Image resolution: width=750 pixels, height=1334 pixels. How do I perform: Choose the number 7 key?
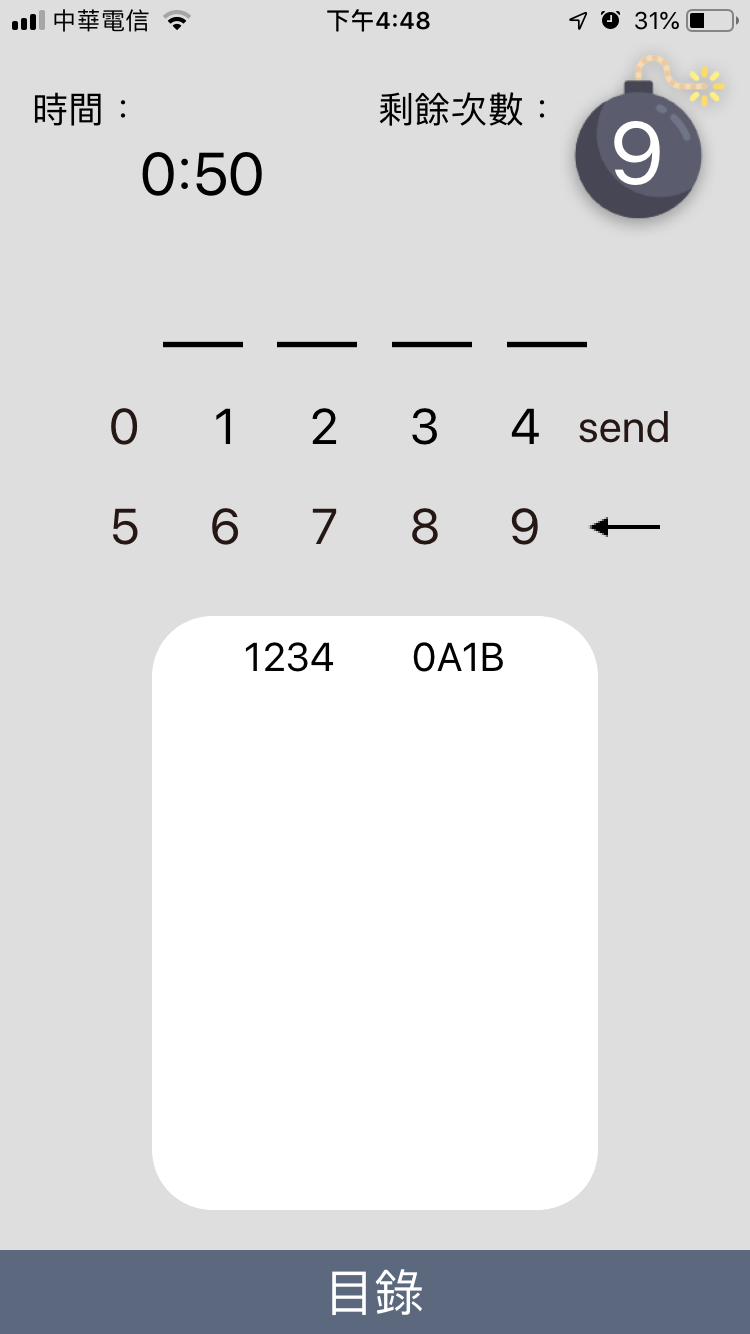(324, 527)
